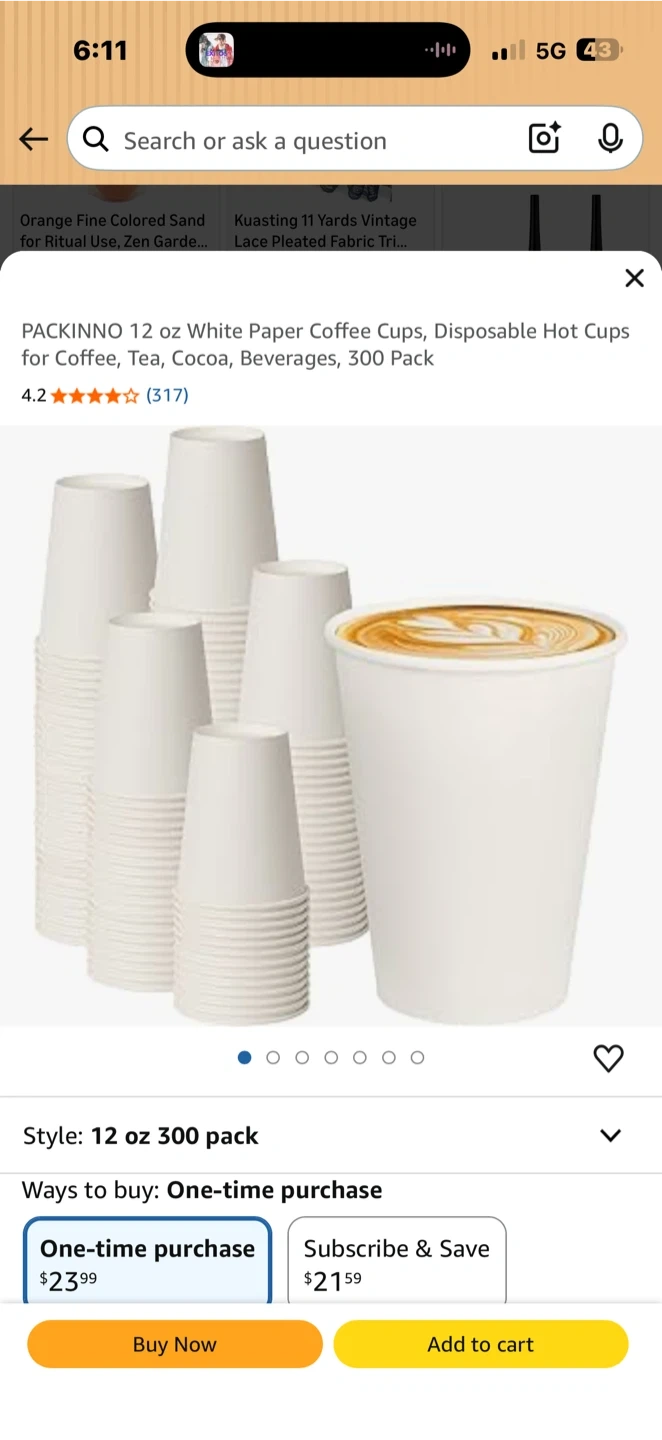Start voice search with the microphone
This screenshot has height=1440, width=662.
pos(610,139)
